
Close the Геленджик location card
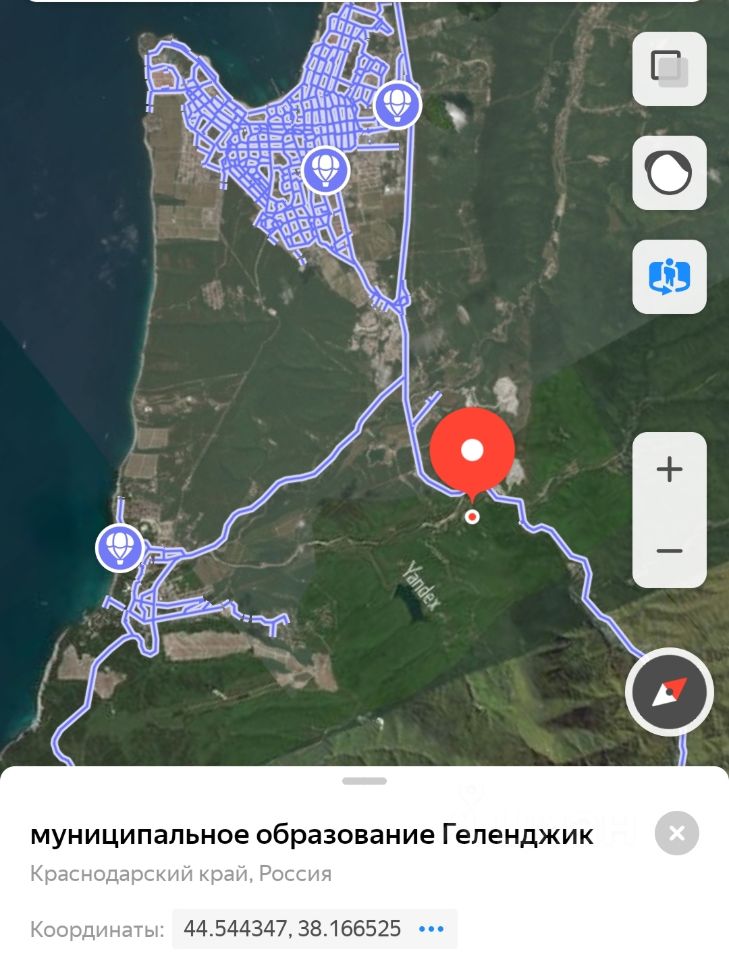point(677,833)
